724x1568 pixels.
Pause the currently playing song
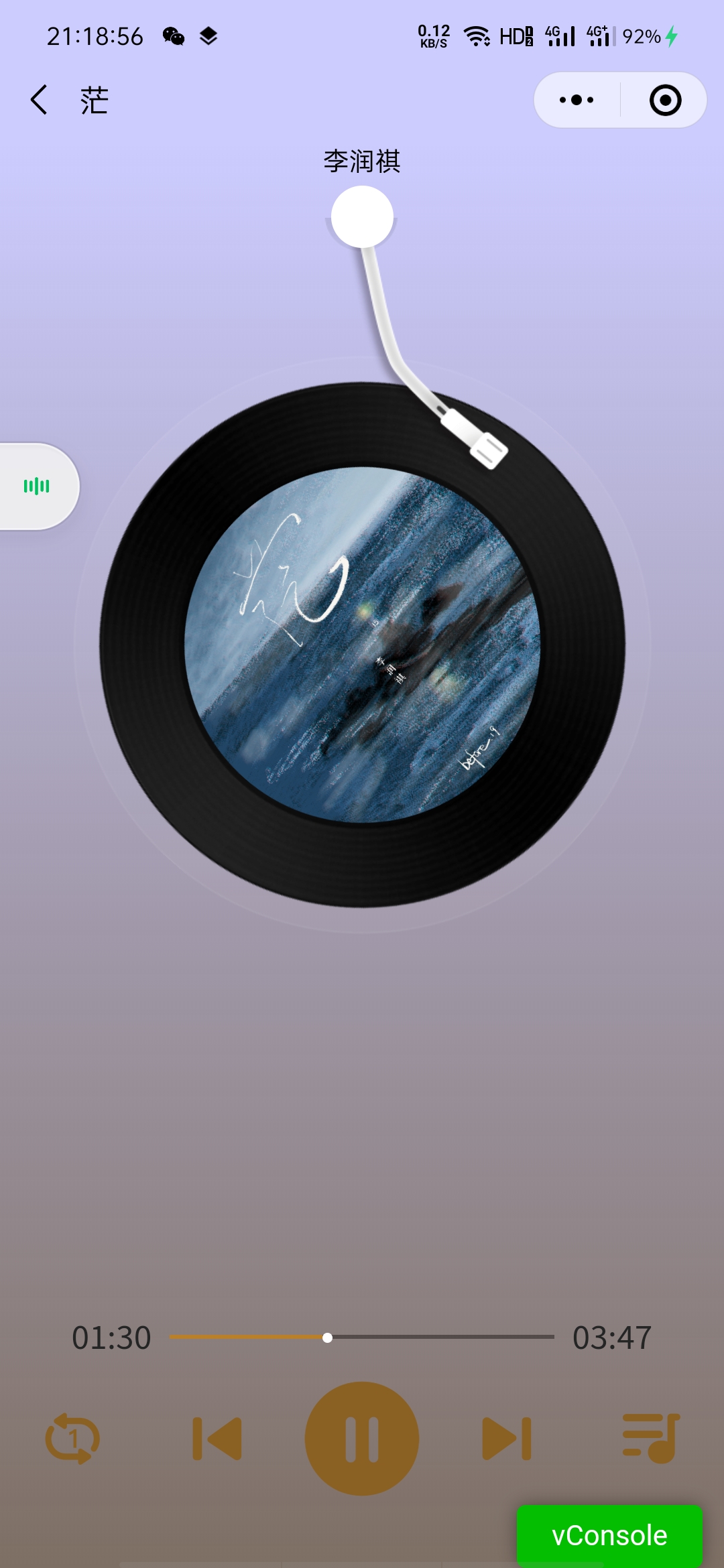coord(362,1438)
